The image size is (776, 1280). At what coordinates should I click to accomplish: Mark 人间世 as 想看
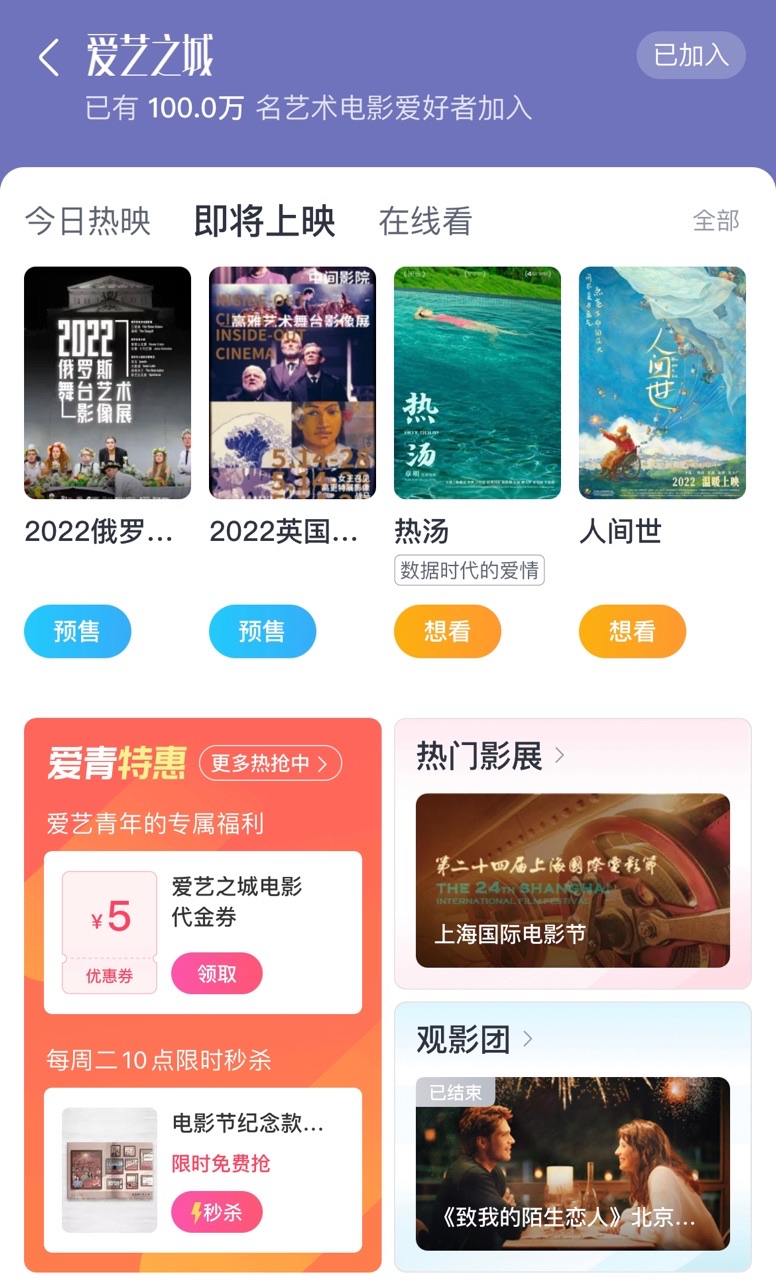[x=632, y=631]
